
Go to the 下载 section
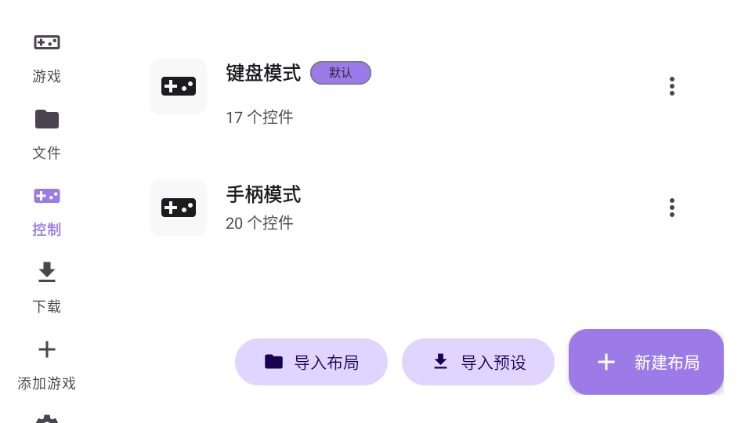(x=47, y=288)
